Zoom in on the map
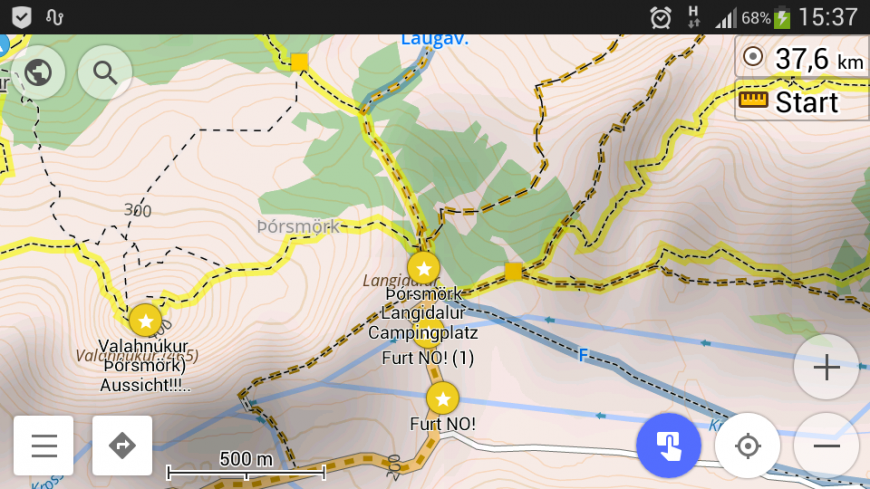The height and width of the screenshot is (489, 870). pos(826,368)
